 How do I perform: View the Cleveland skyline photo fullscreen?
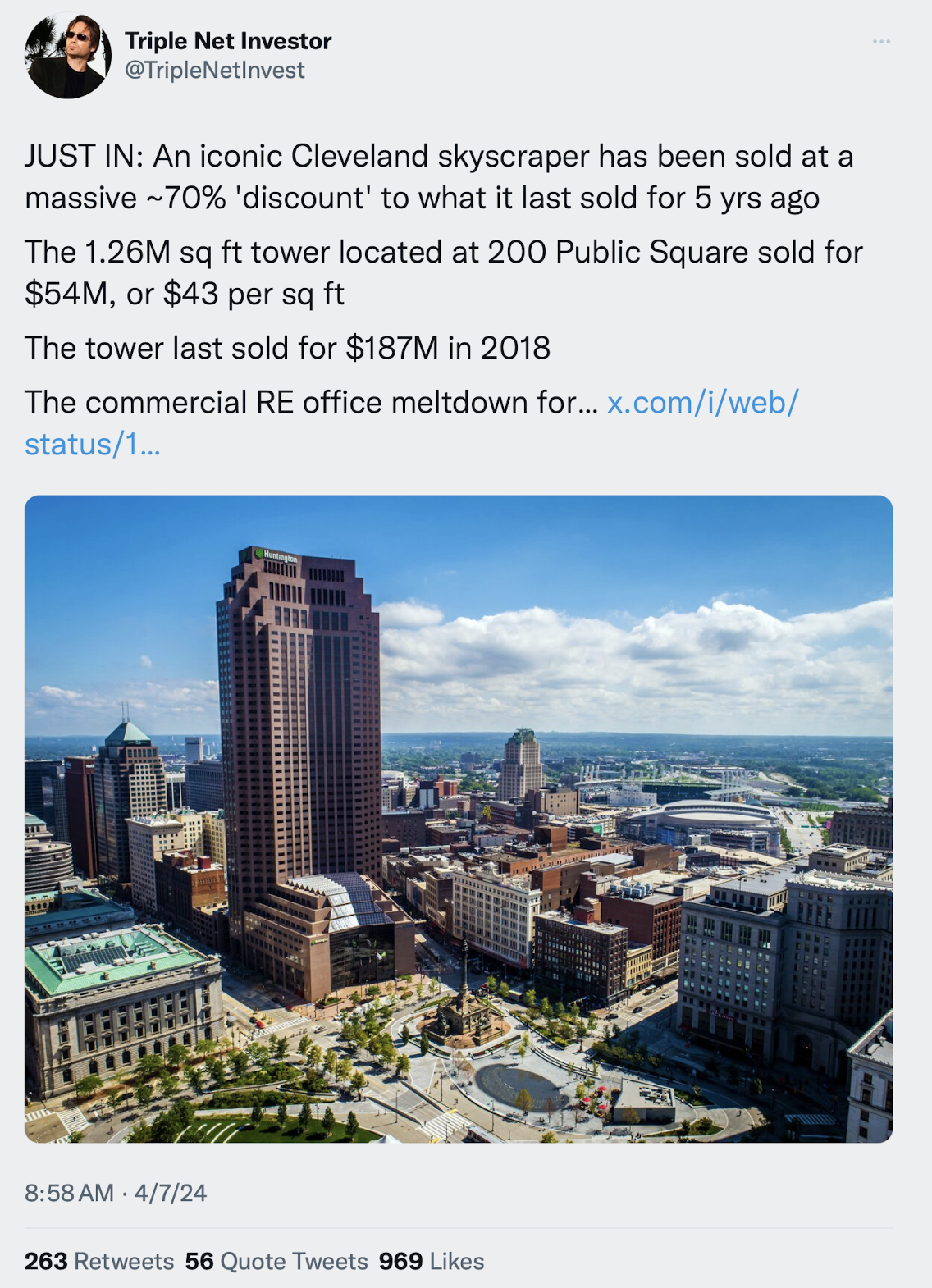[458, 818]
